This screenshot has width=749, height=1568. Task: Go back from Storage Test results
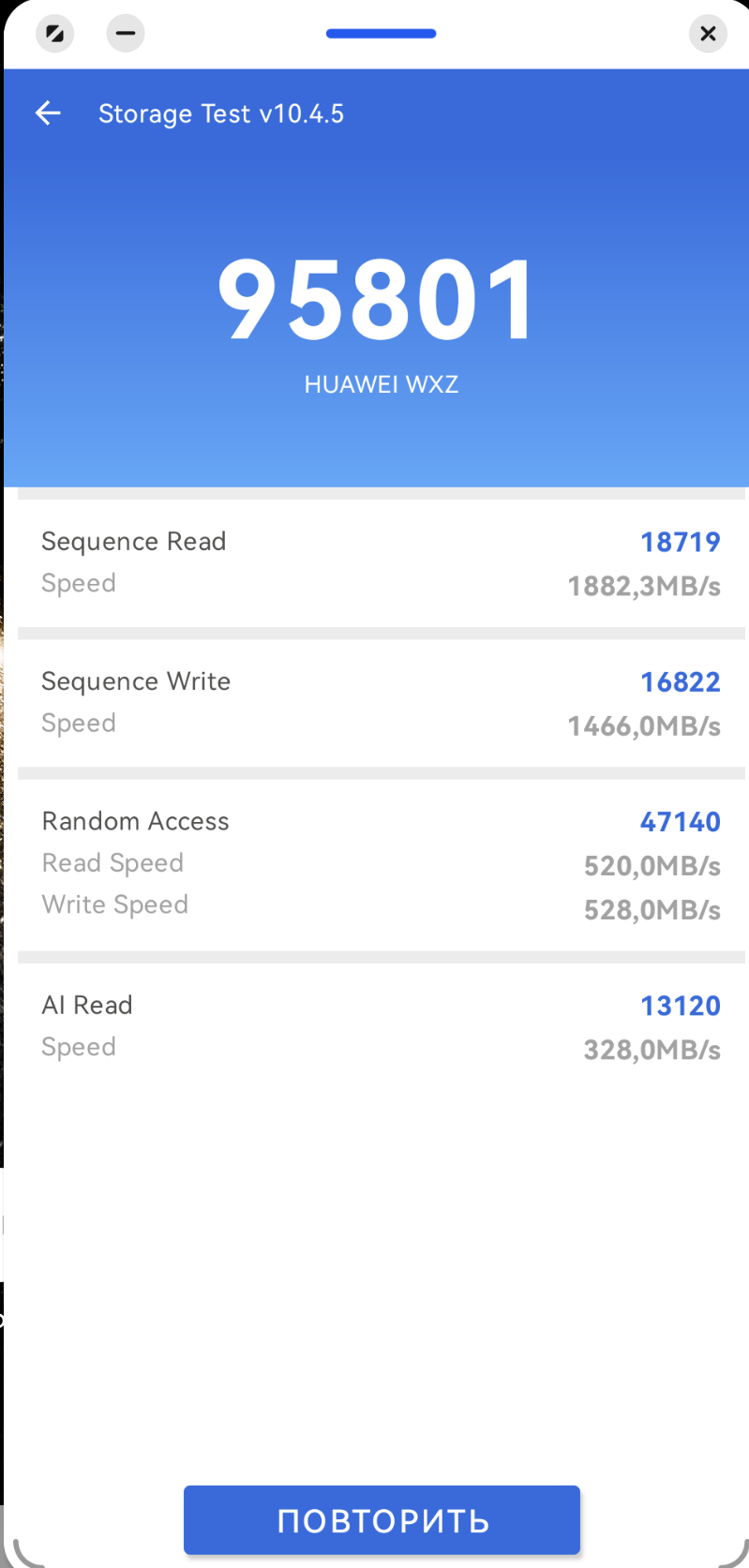point(48,113)
